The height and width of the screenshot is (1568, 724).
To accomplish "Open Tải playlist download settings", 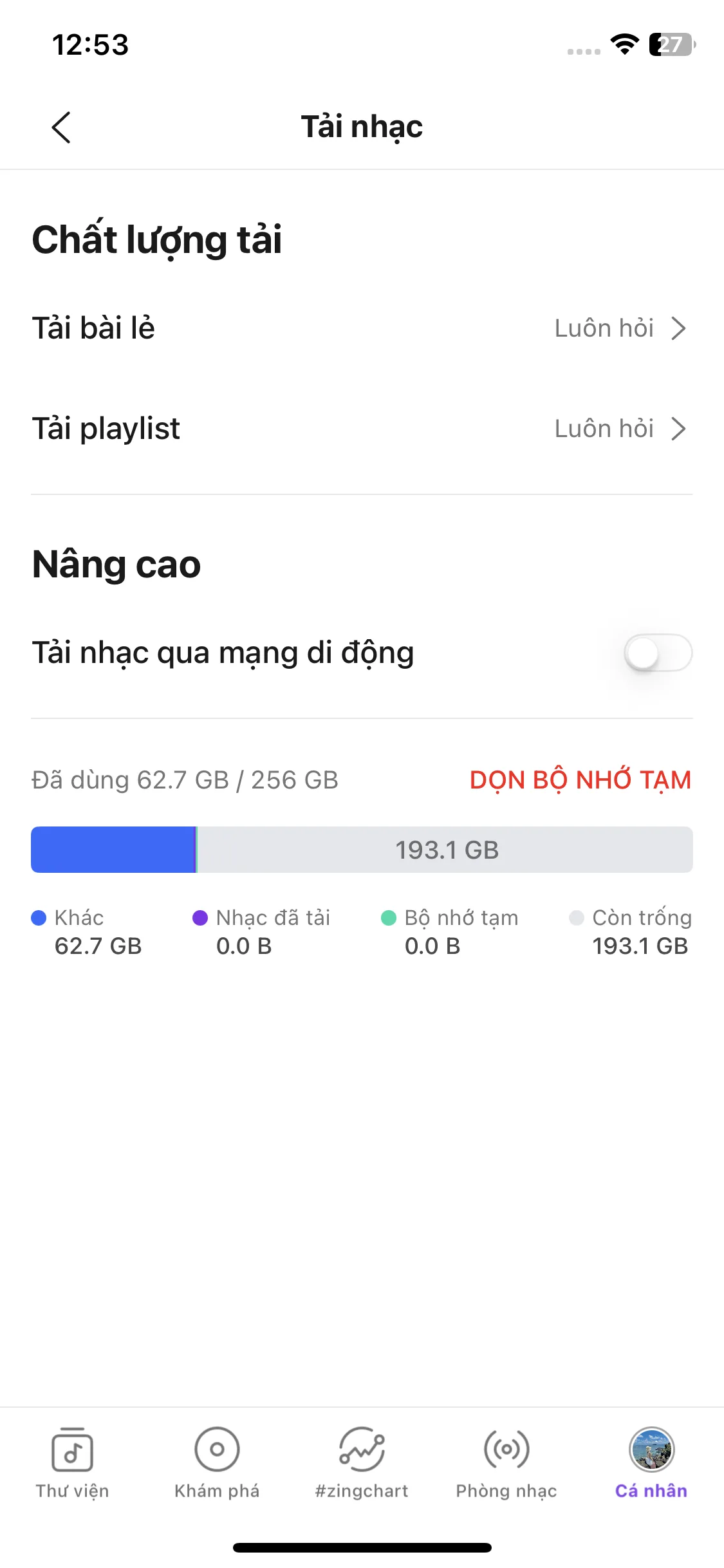I will [362, 429].
